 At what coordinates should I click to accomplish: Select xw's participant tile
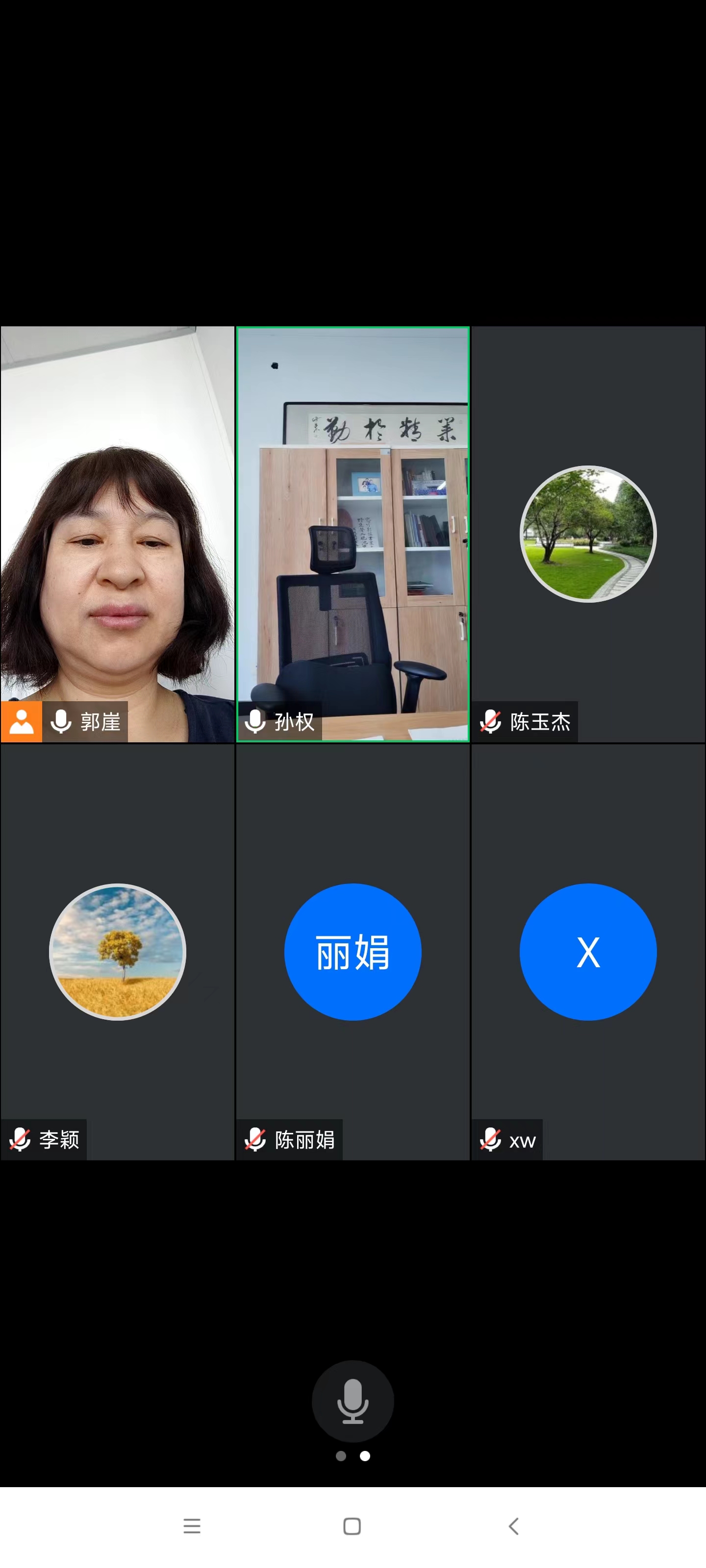588,952
